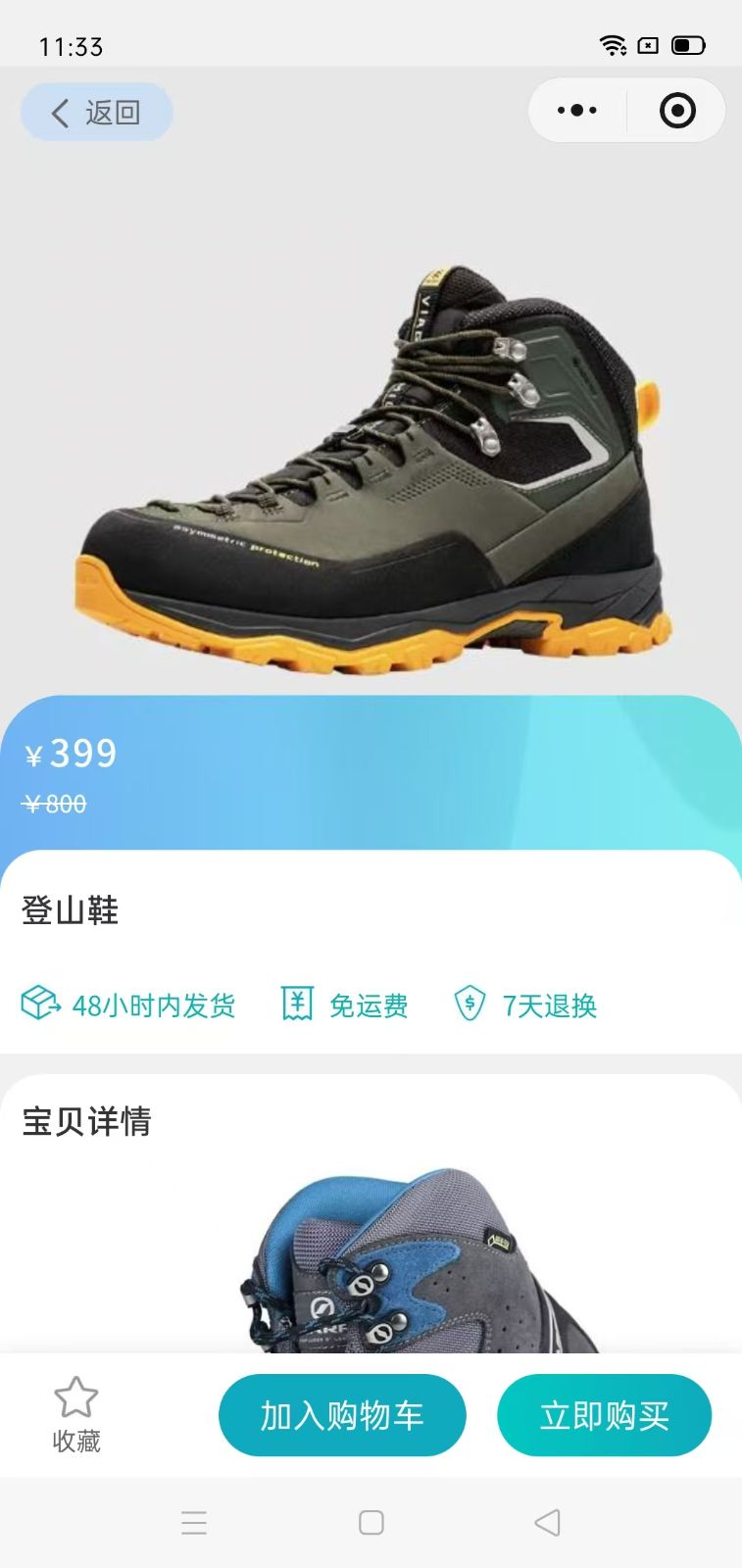Open the mini program three-dot menu
Image resolution: width=742 pixels, height=1568 pixels.
(x=577, y=111)
